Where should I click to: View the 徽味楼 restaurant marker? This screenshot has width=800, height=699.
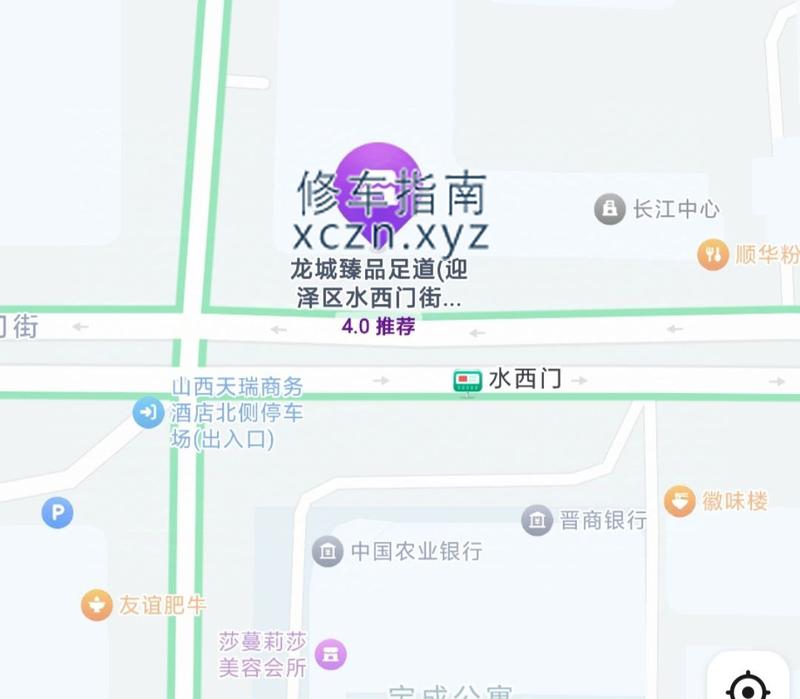pyautogui.click(x=680, y=501)
